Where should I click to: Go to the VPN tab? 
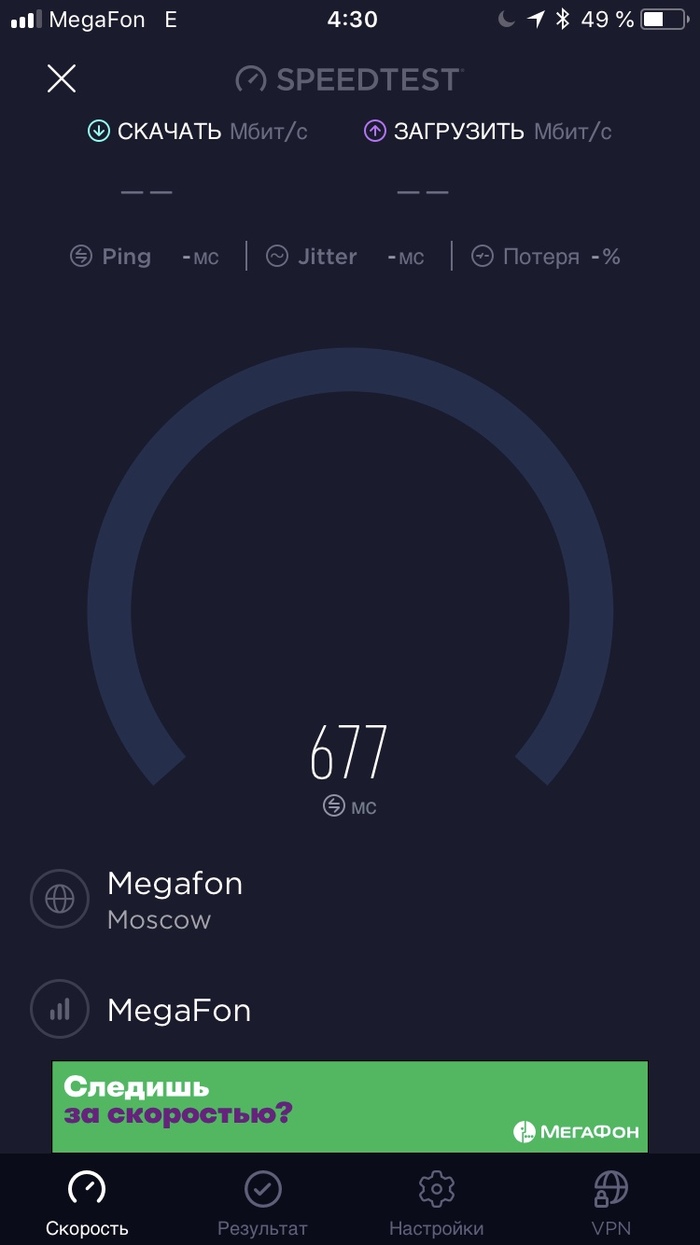(x=611, y=1203)
